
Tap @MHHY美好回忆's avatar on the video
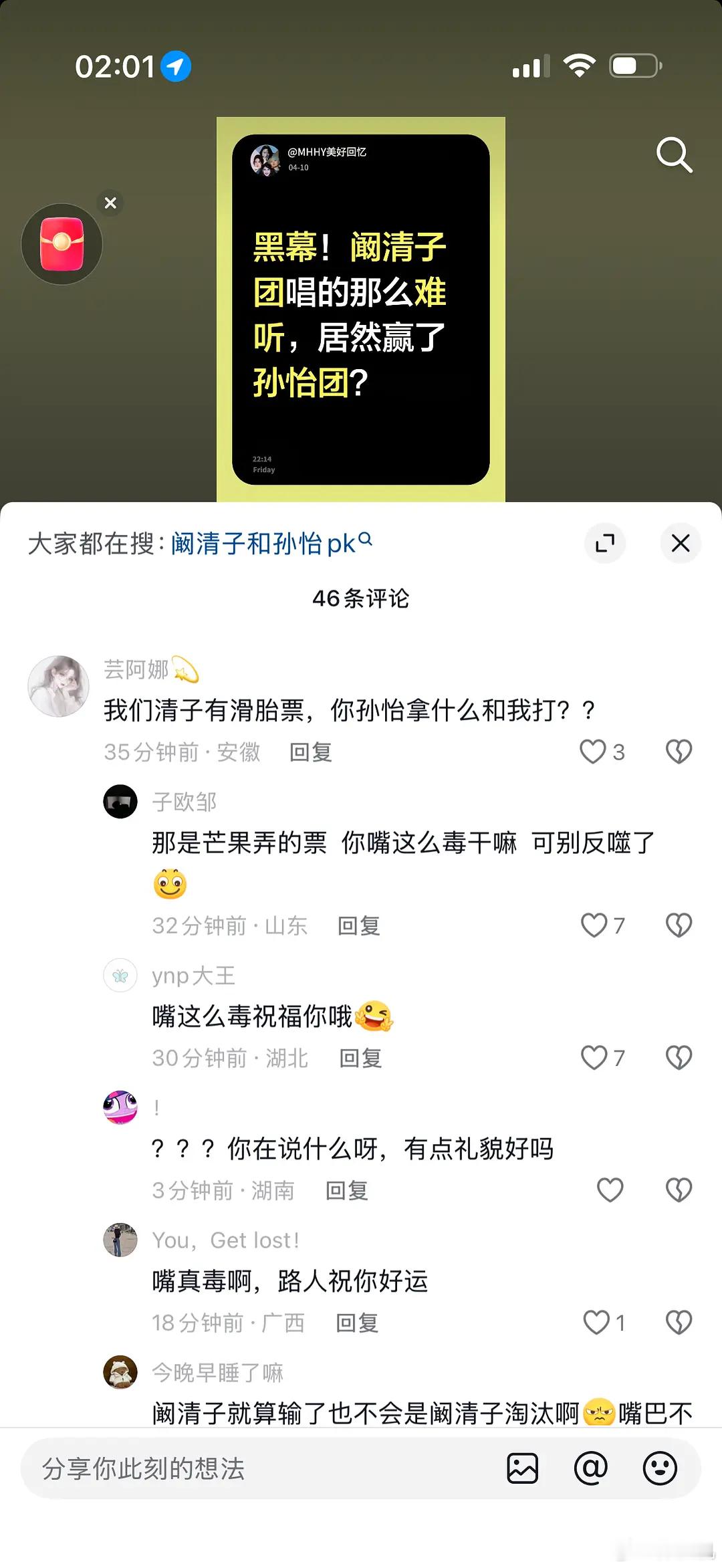[266, 160]
